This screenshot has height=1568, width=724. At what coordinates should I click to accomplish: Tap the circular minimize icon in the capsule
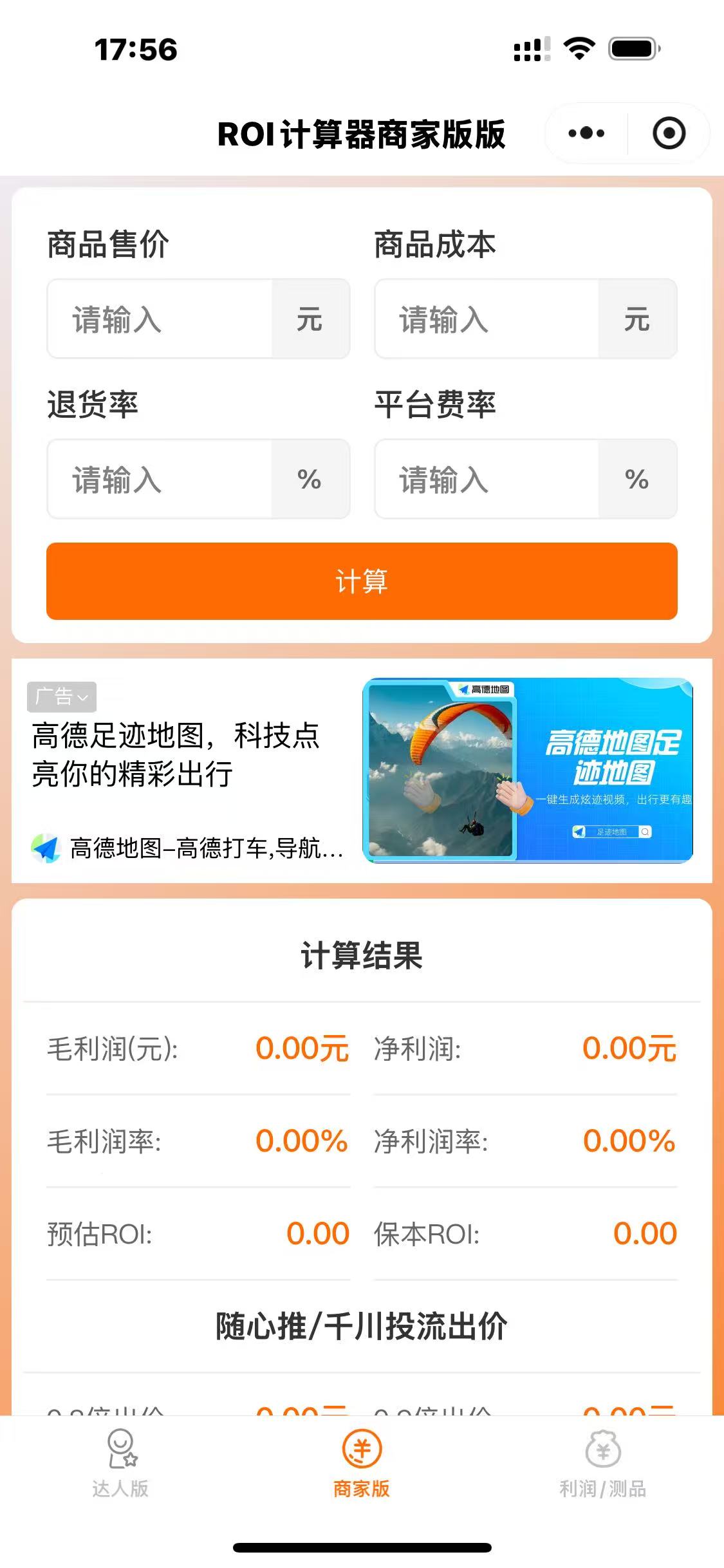coord(669,132)
